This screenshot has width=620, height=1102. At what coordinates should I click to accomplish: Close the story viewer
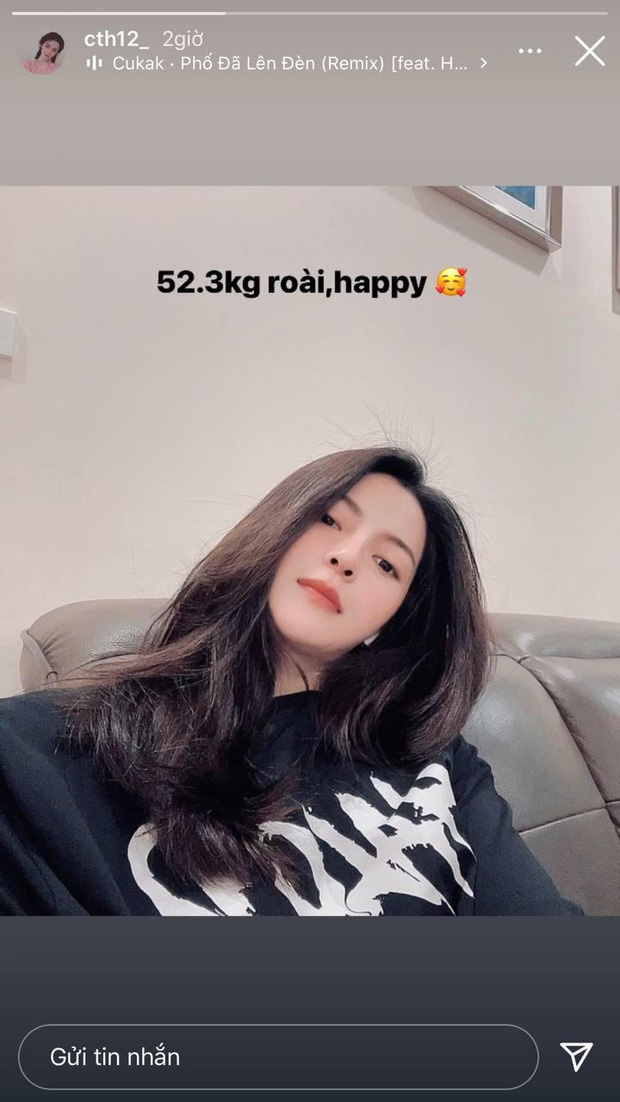589,51
